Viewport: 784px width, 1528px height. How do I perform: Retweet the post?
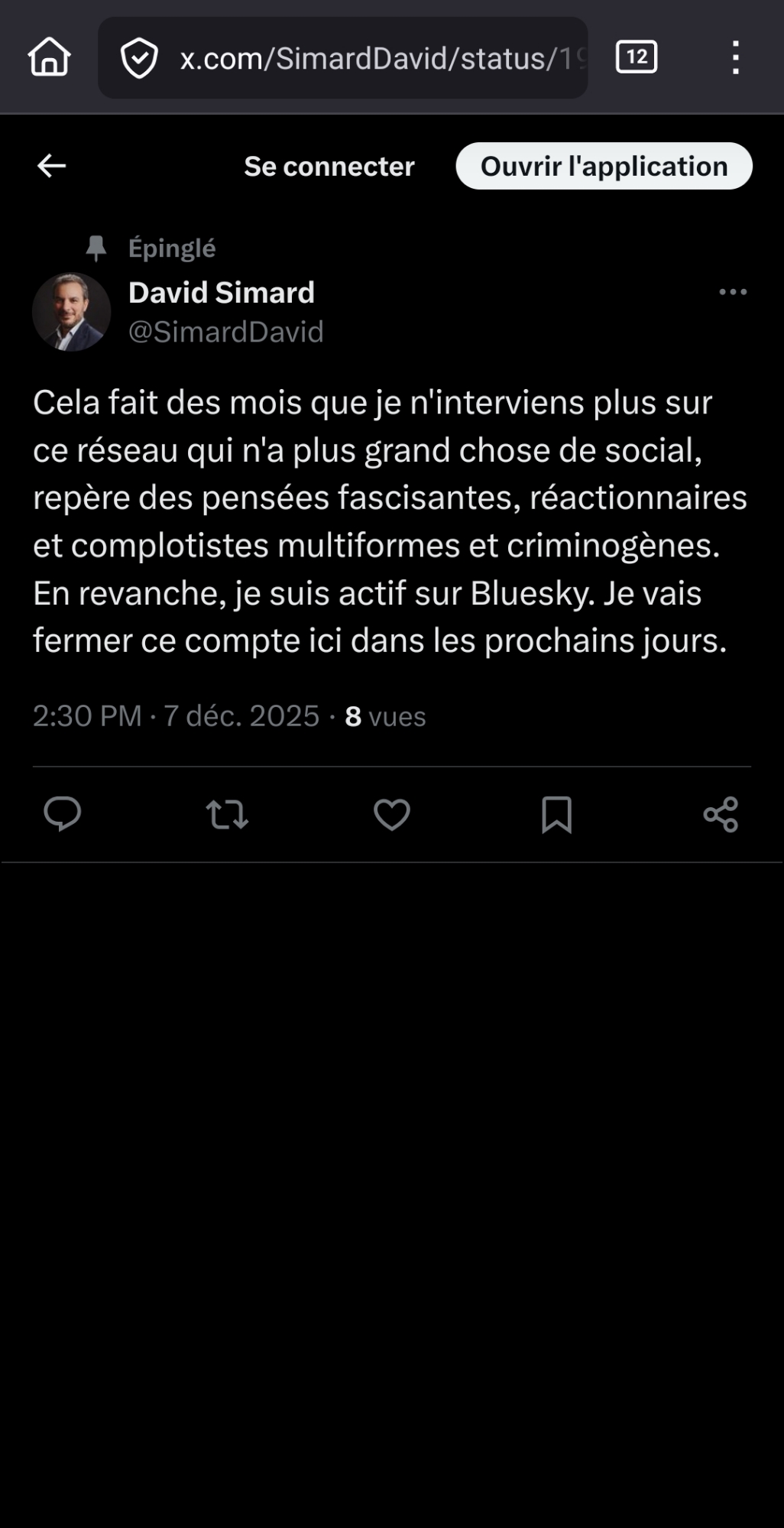point(227,814)
